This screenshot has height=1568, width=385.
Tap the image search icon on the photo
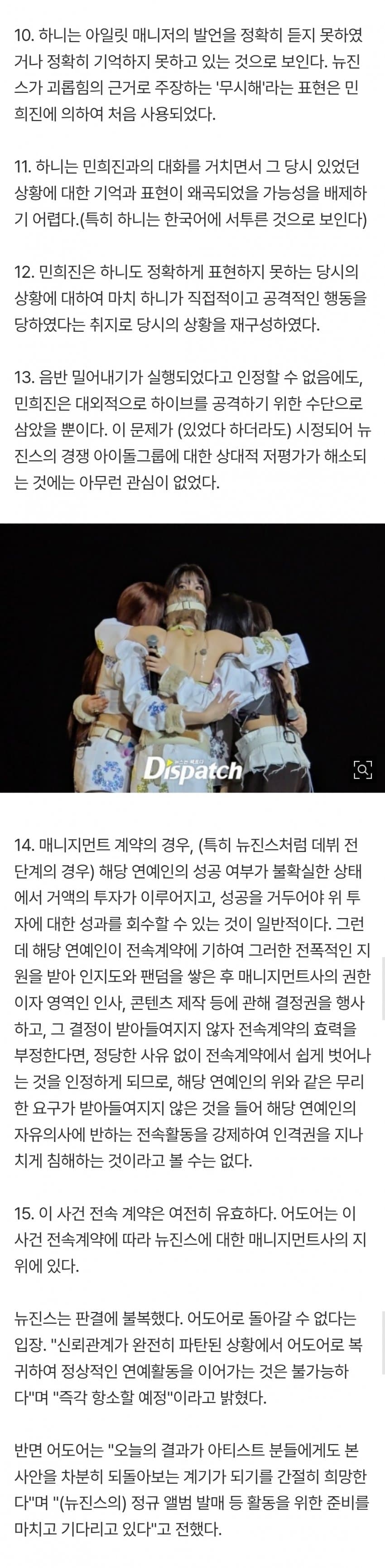point(362,769)
